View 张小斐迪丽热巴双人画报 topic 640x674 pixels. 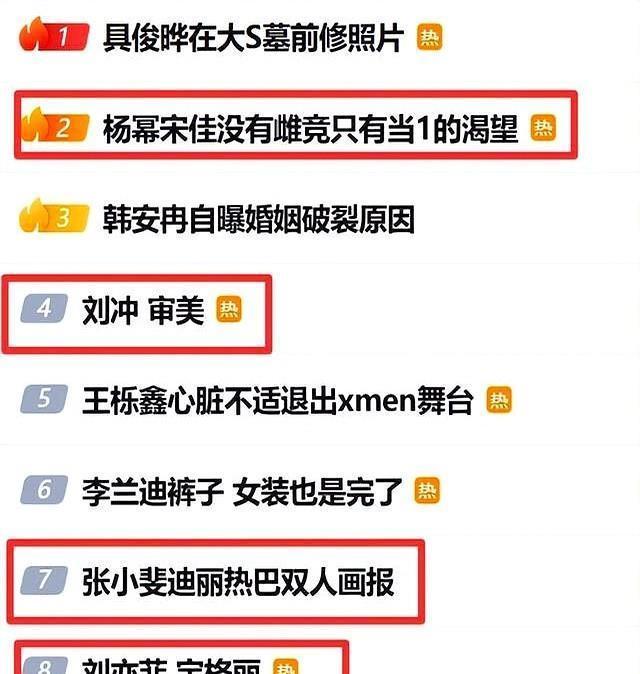pos(238,581)
